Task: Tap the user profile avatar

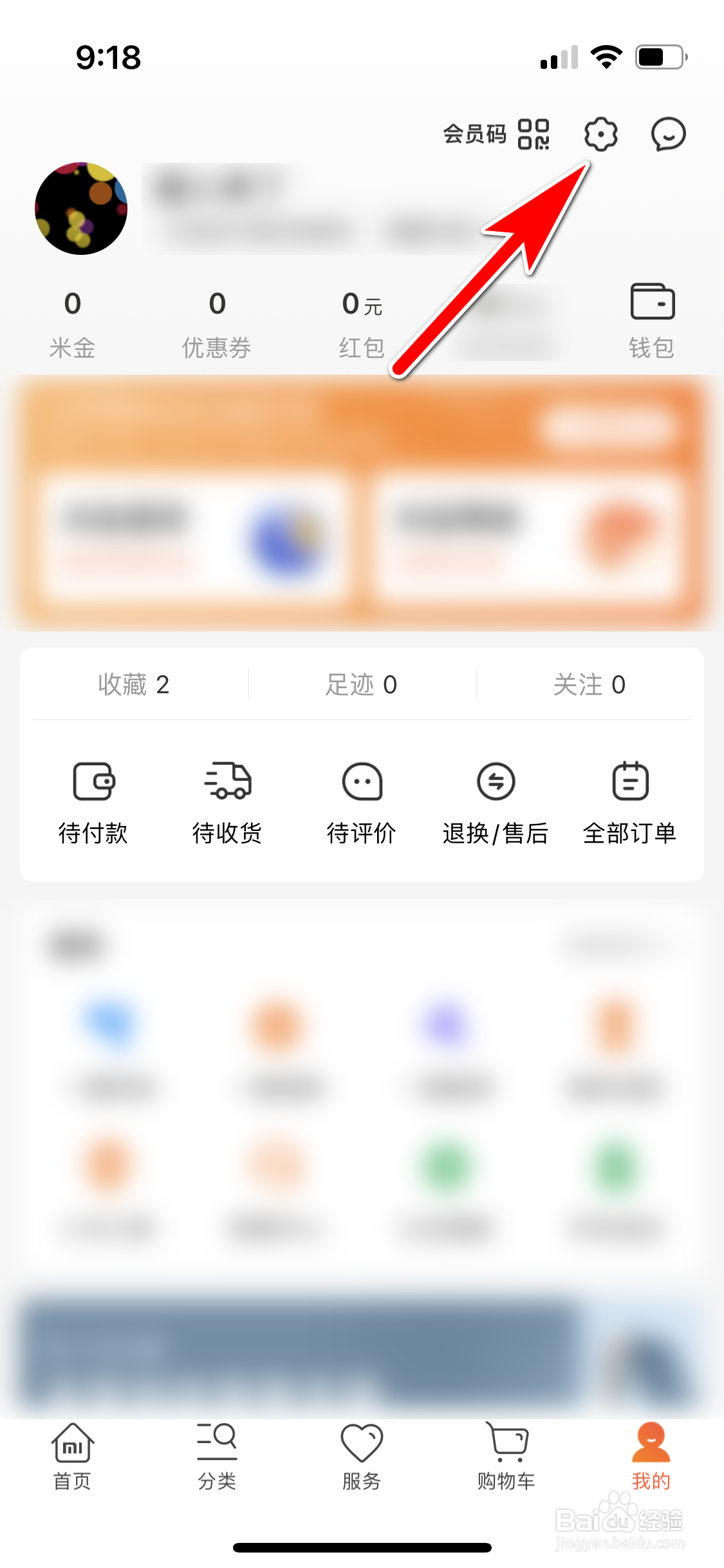Action: coord(81,207)
